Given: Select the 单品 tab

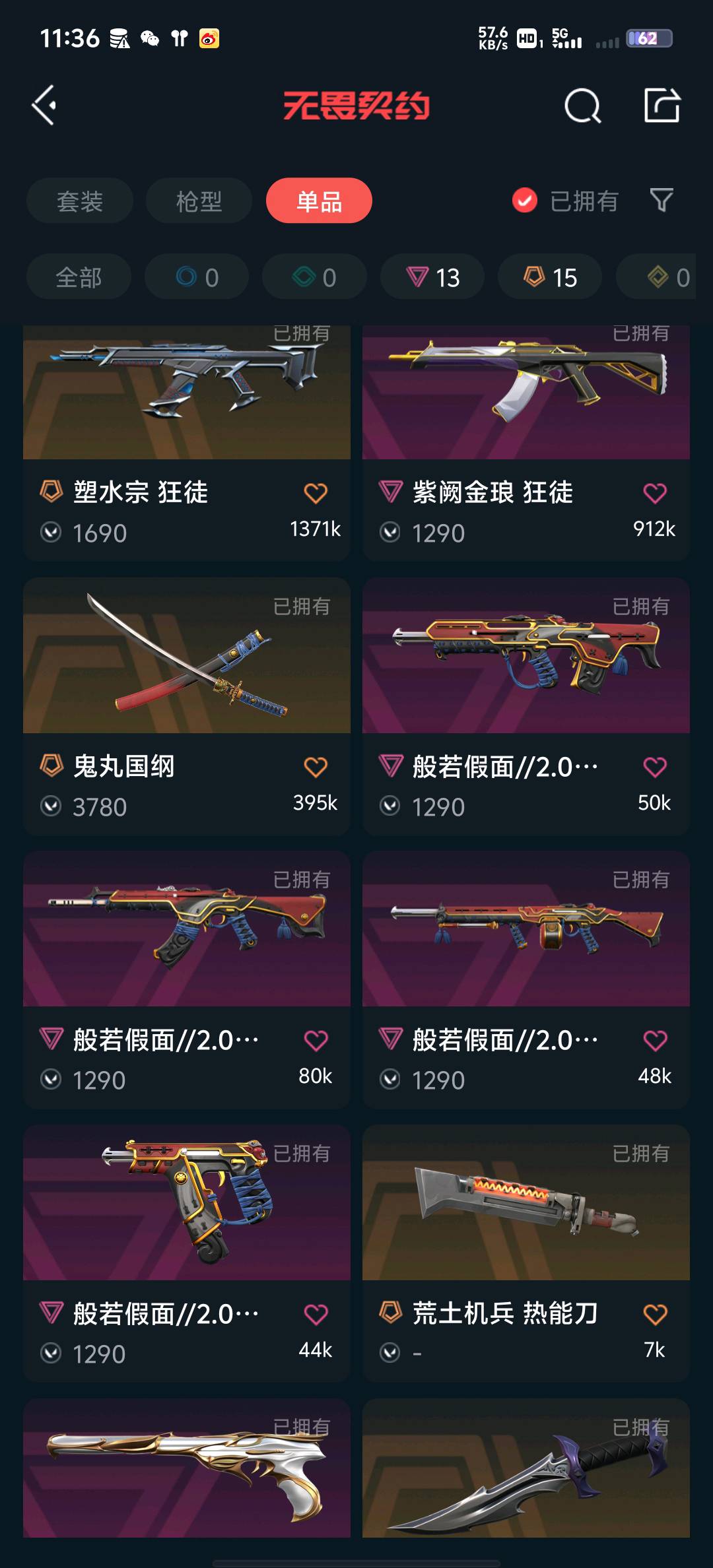Looking at the screenshot, I should click(319, 201).
